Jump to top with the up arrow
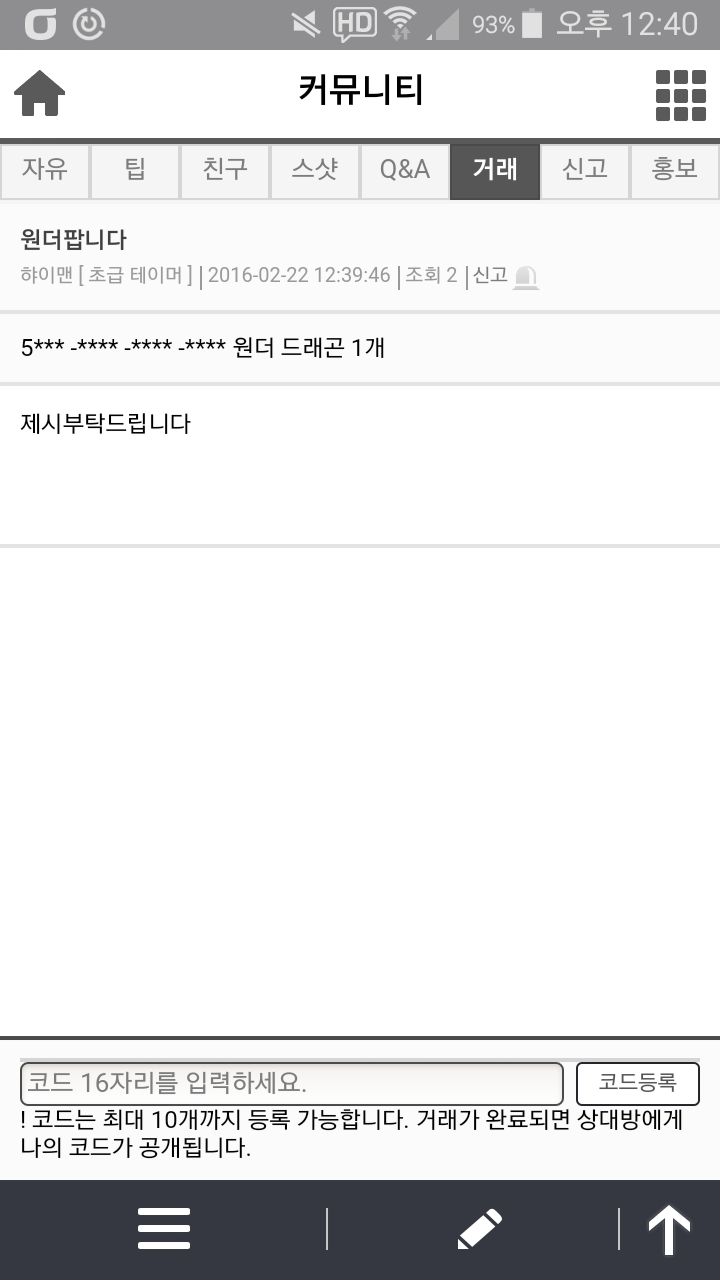The image size is (720, 1280). [x=669, y=1229]
